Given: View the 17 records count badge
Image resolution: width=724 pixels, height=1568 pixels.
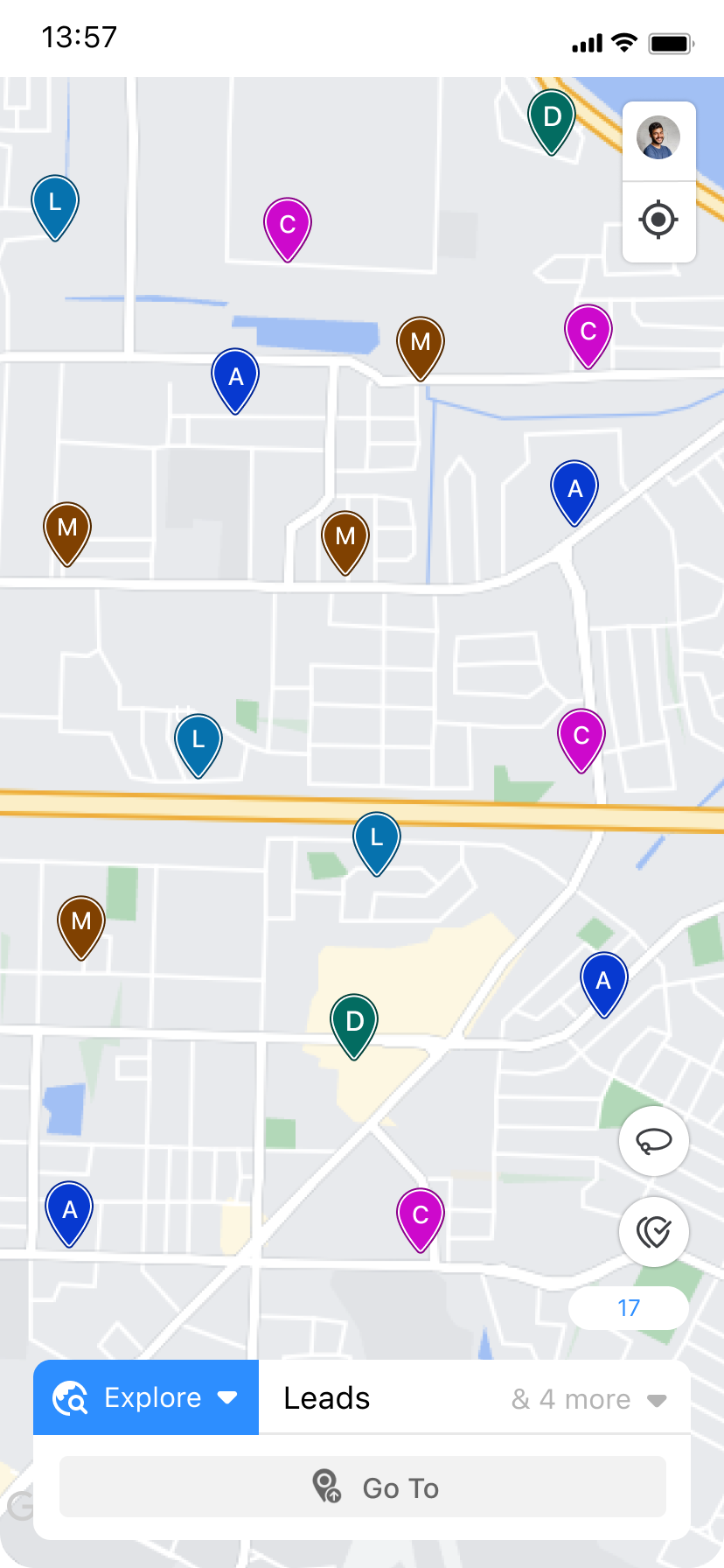Looking at the screenshot, I should point(628,1307).
